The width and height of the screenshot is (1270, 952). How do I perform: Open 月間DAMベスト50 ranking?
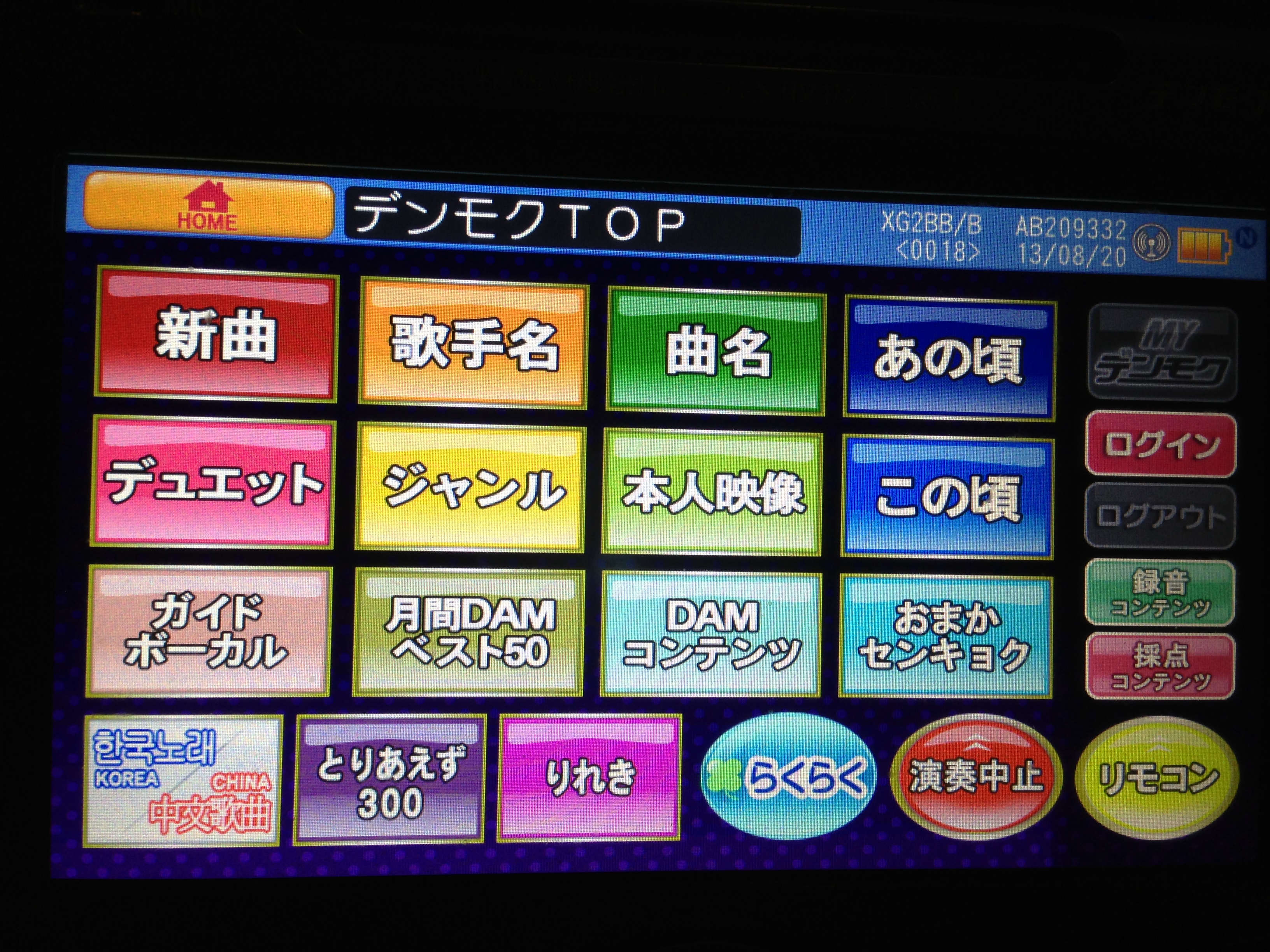click(468, 633)
